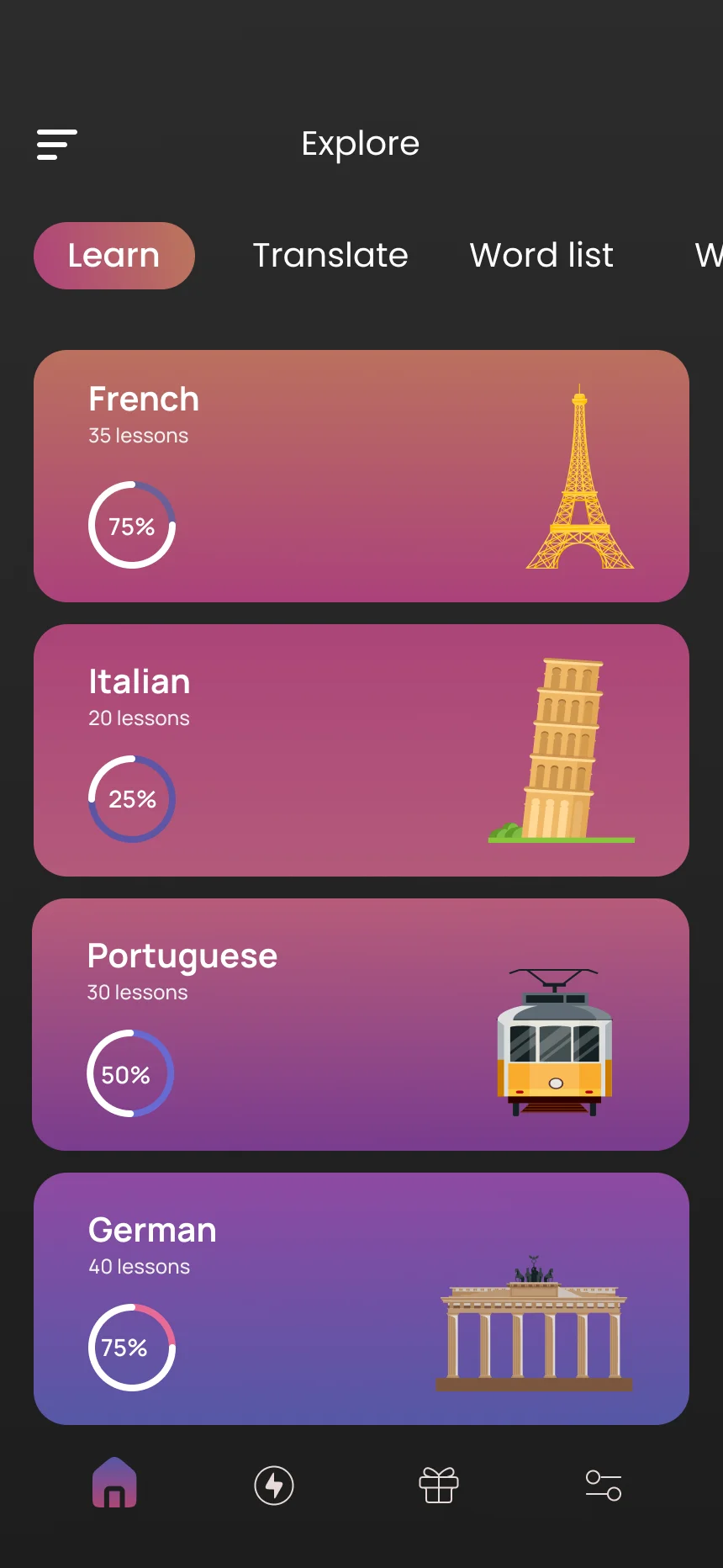723x1568 pixels.
Task: Open the gift rewards tab
Action: [x=439, y=1486]
